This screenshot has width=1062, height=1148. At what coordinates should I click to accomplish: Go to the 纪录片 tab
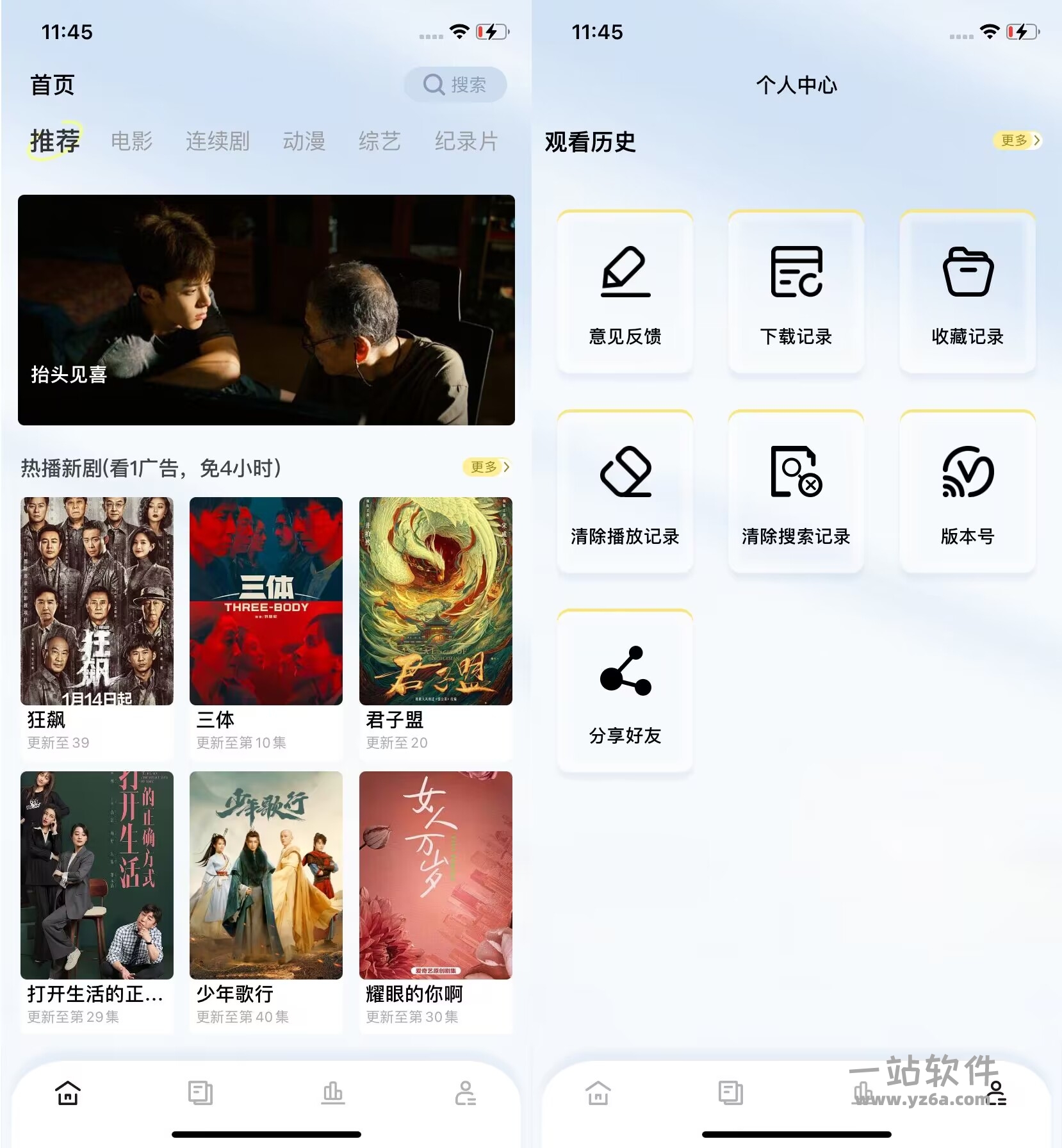coord(466,141)
